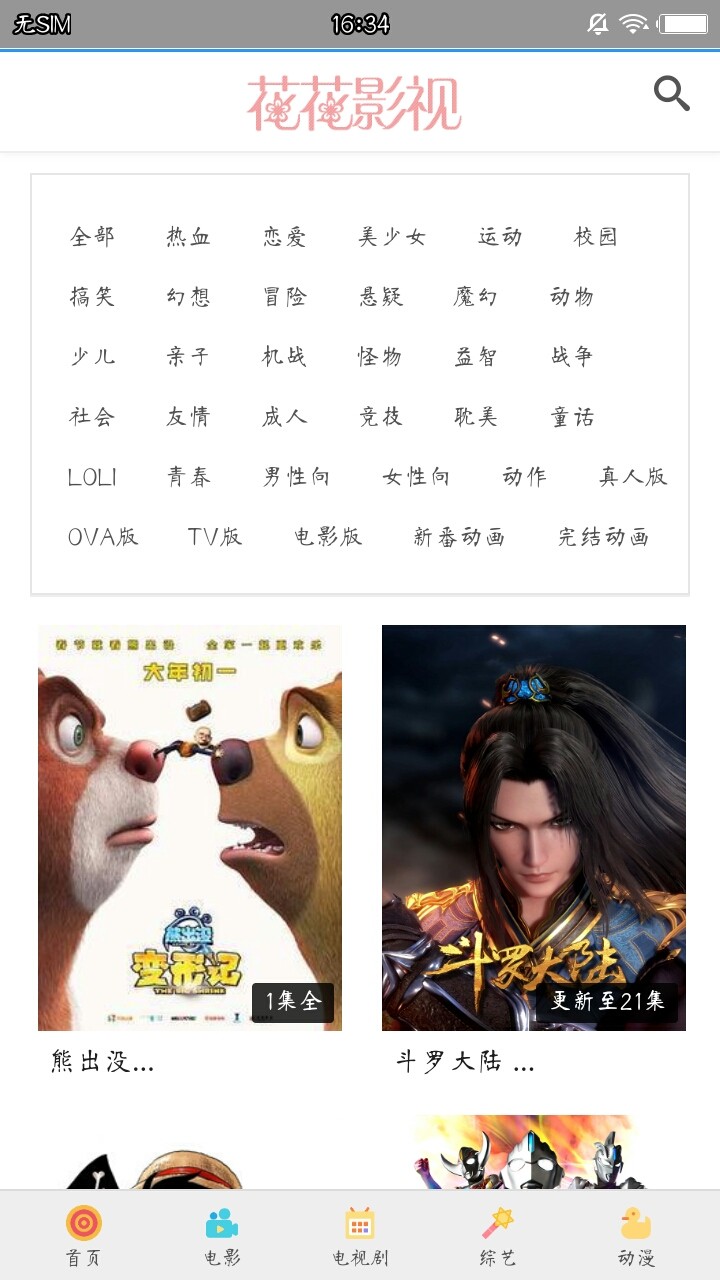Image resolution: width=720 pixels, height=1280 pixels.
Task: Open the search icon
Action: (671, 94)
